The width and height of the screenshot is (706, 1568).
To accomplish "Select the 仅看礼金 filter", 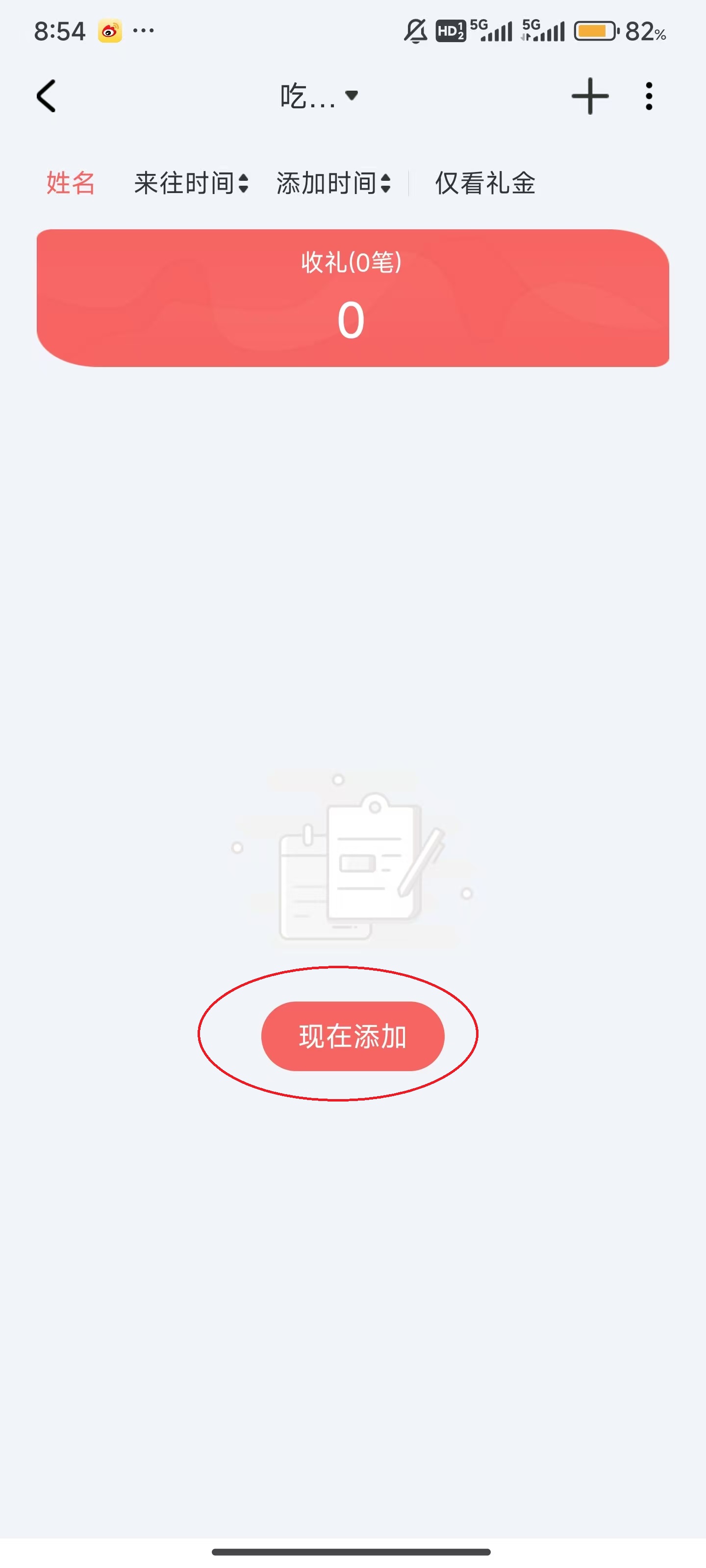I will pyautogui.click(x=485, y=183).
